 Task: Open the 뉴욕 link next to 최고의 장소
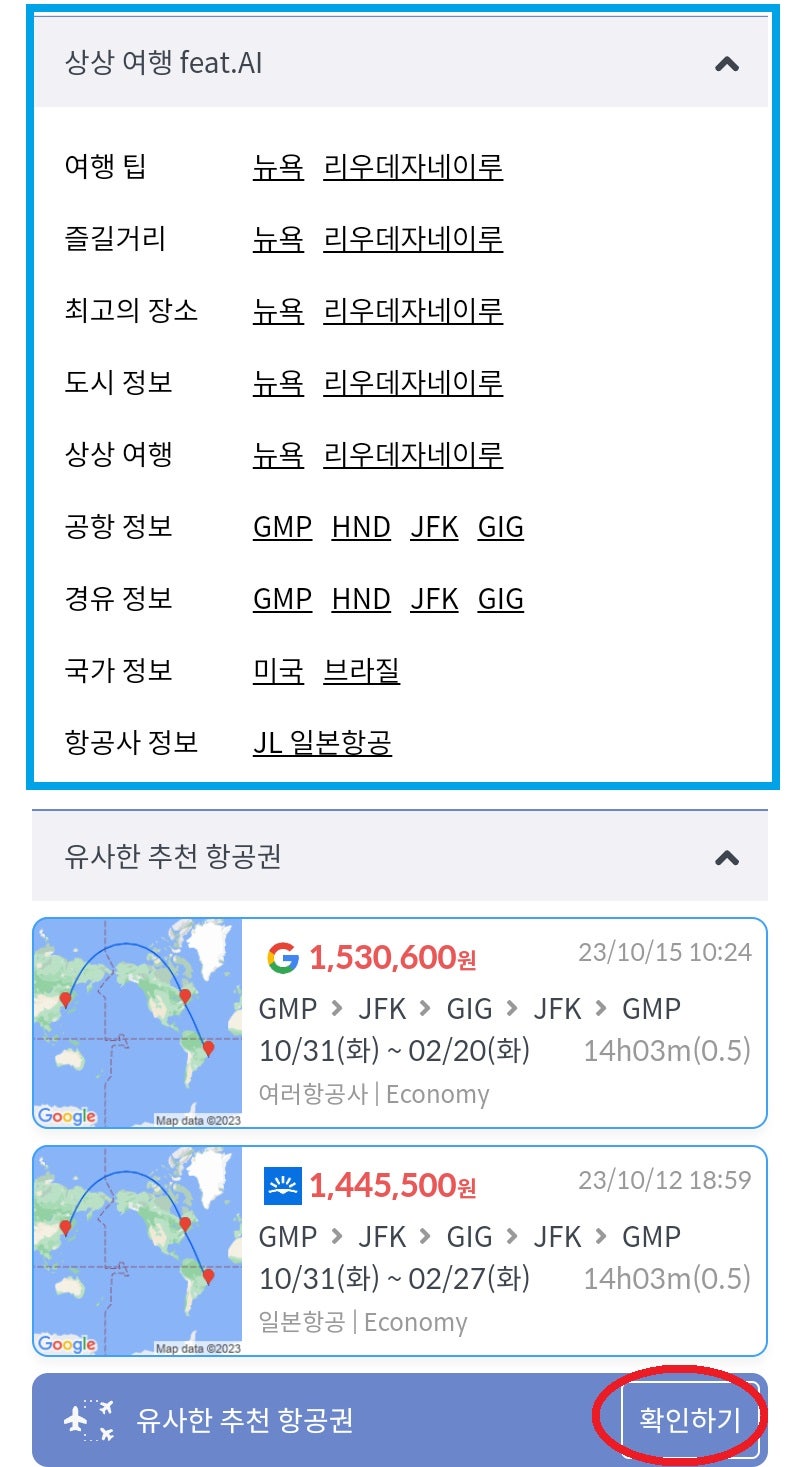click(278, 310)
